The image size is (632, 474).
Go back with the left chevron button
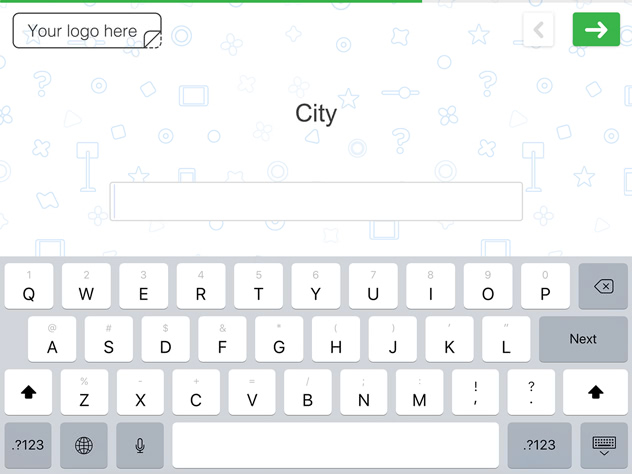pos(538,29)
